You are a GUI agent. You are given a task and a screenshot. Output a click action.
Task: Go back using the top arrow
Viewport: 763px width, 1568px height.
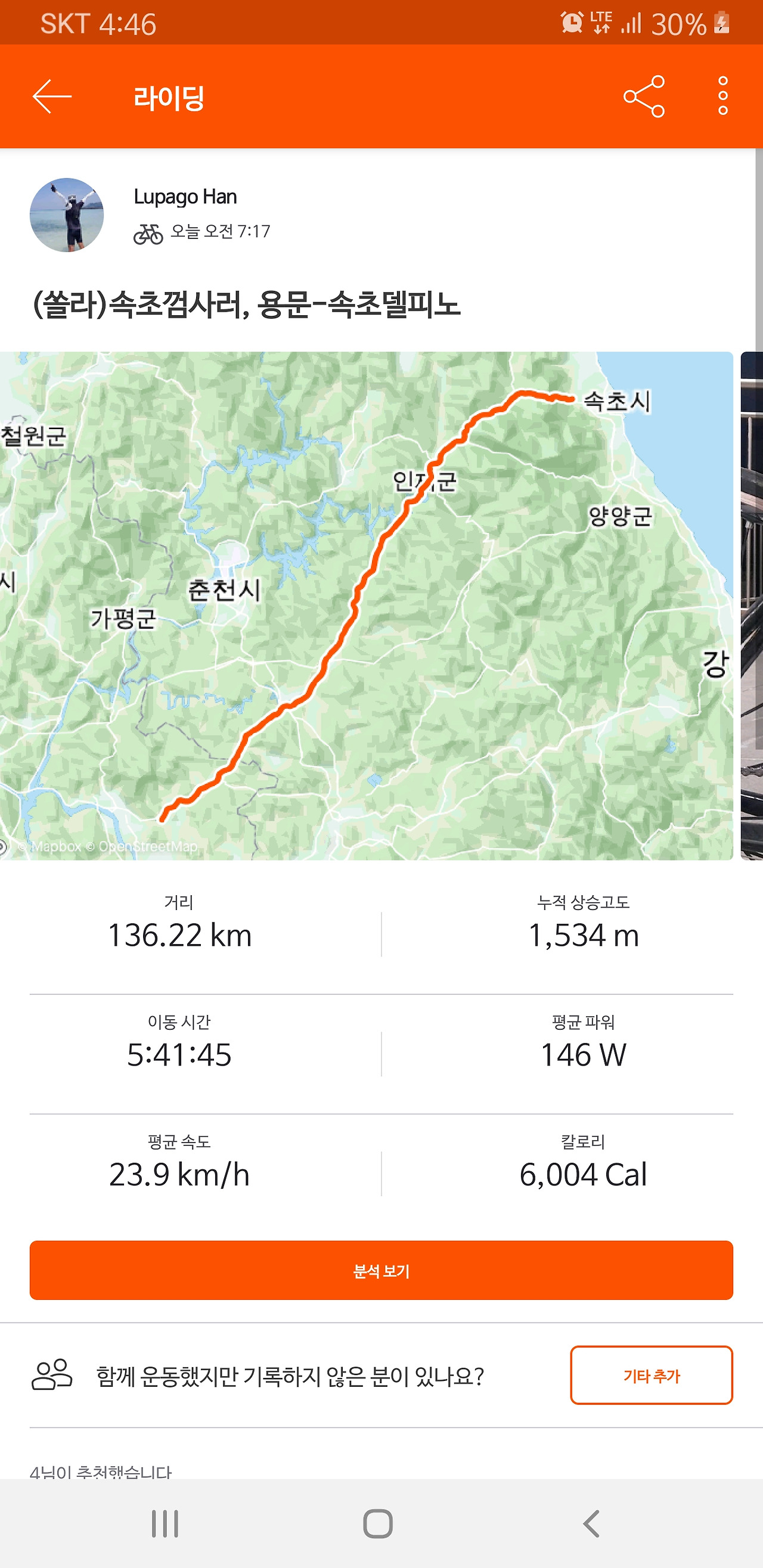coord(52,96)
